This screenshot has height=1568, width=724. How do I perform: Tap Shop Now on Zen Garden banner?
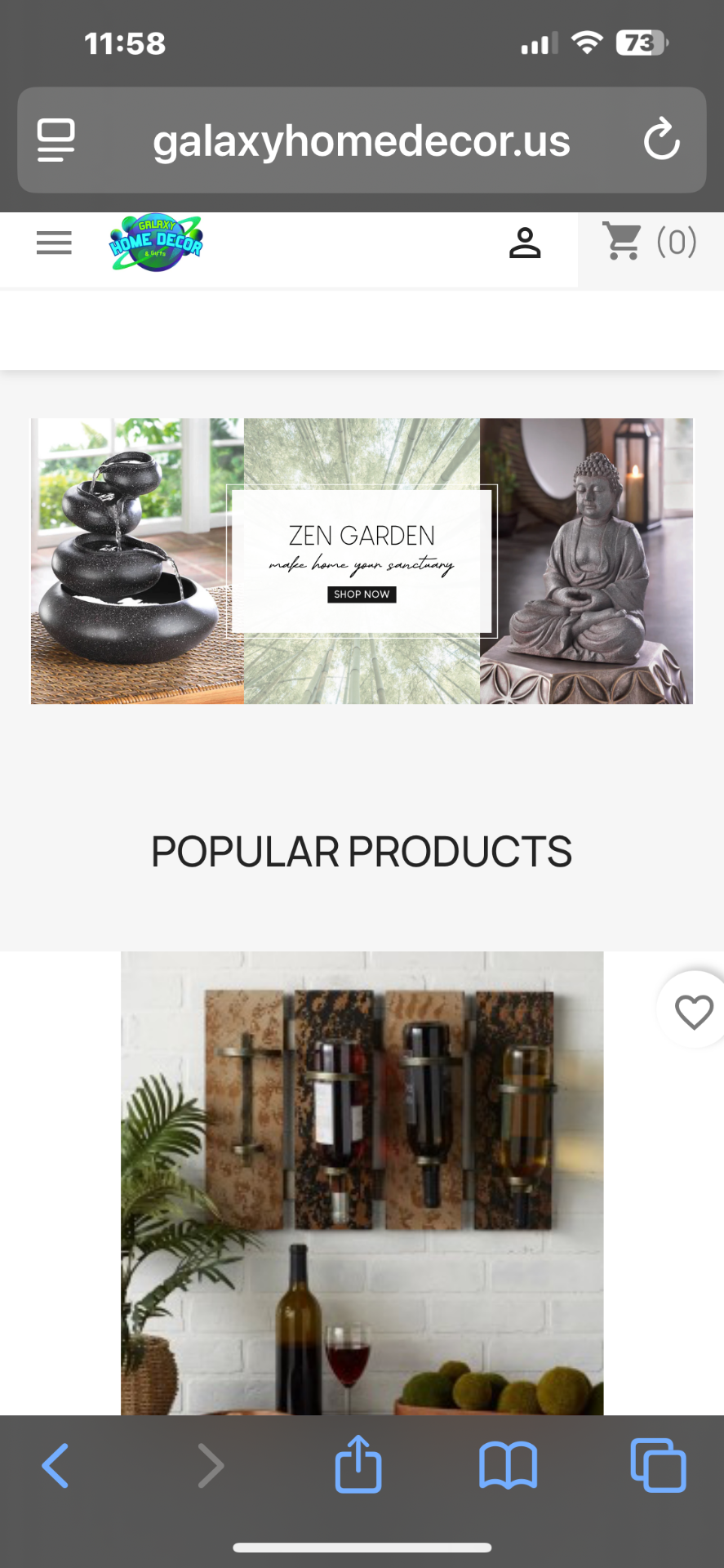pyautogui.click(x=362, y=595)
